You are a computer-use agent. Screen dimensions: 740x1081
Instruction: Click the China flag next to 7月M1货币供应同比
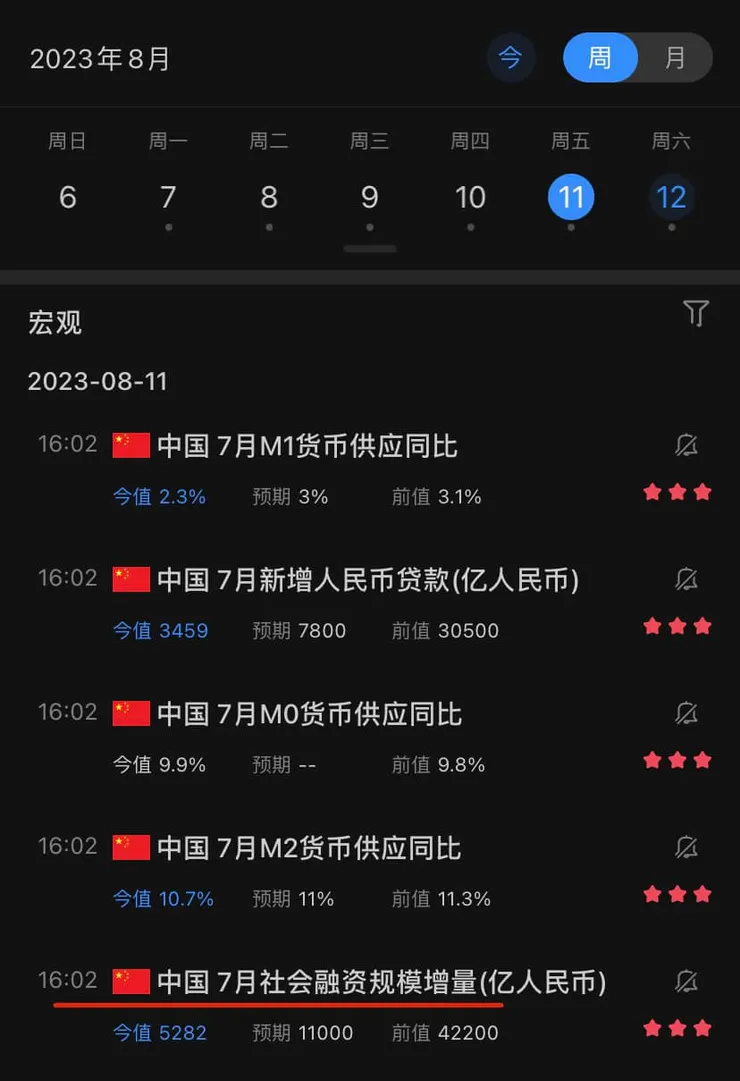pyautogui.click(x=130, y=444)
